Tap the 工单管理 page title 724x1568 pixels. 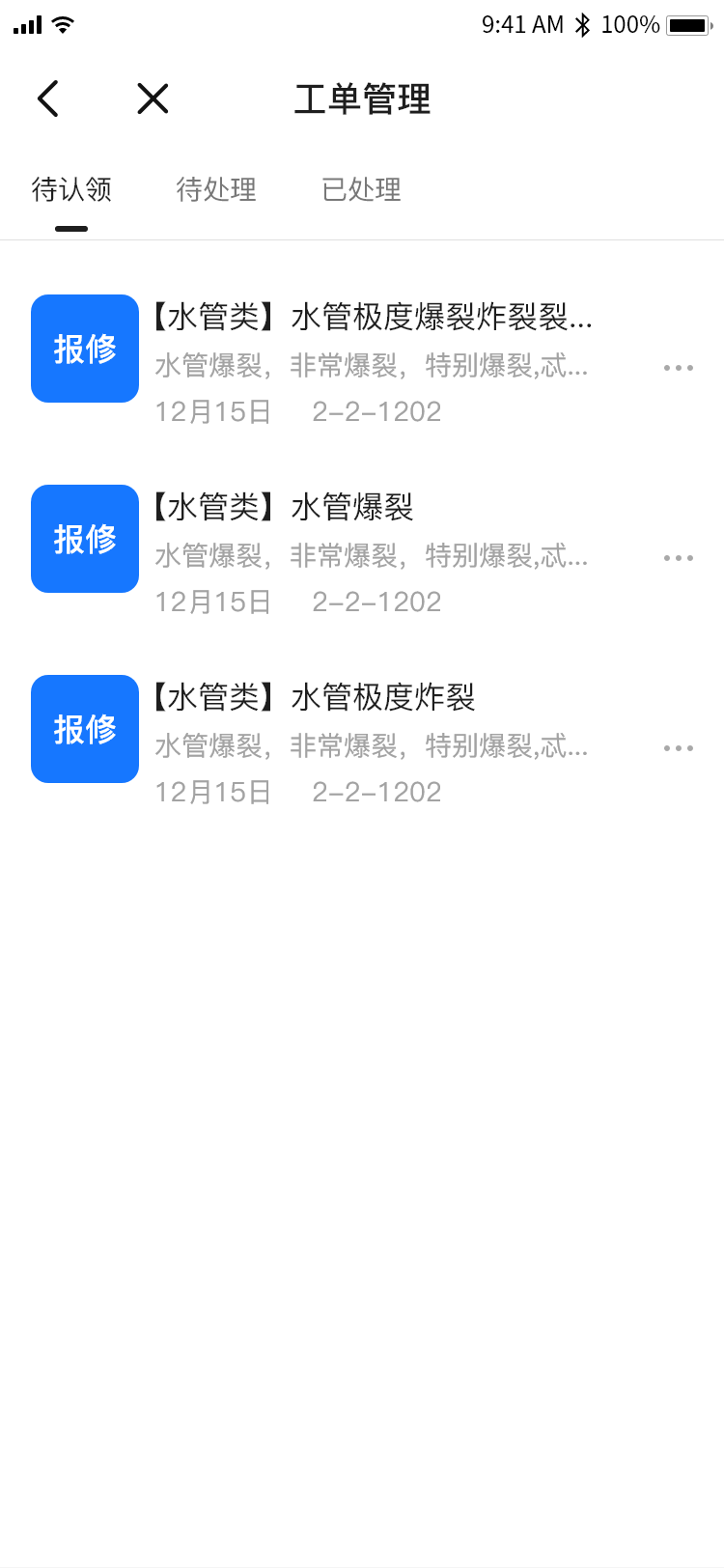tap(362, 99)
